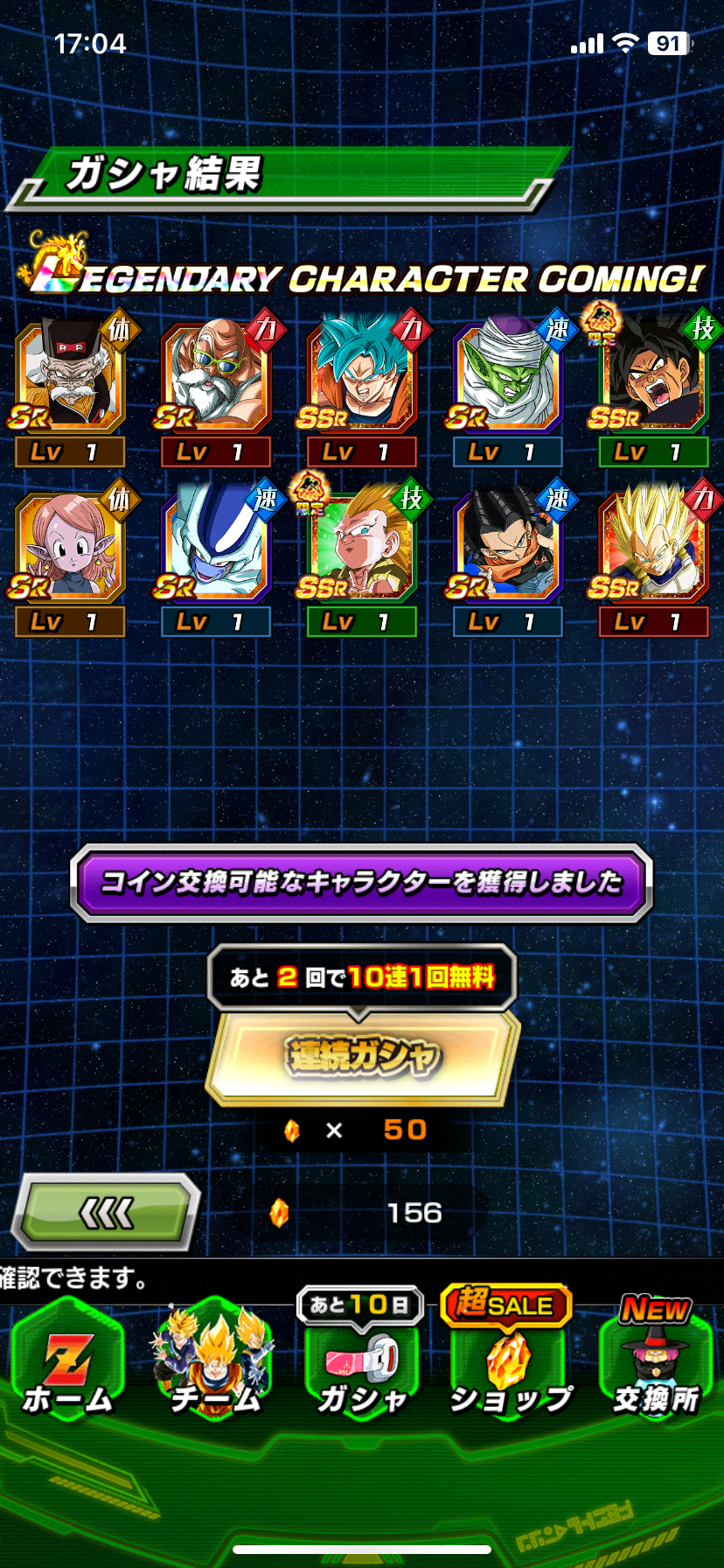724x1568 pixels.
Task: View SSR Super Saiyan Blue Goku card
Action: (x=361, y=378)
